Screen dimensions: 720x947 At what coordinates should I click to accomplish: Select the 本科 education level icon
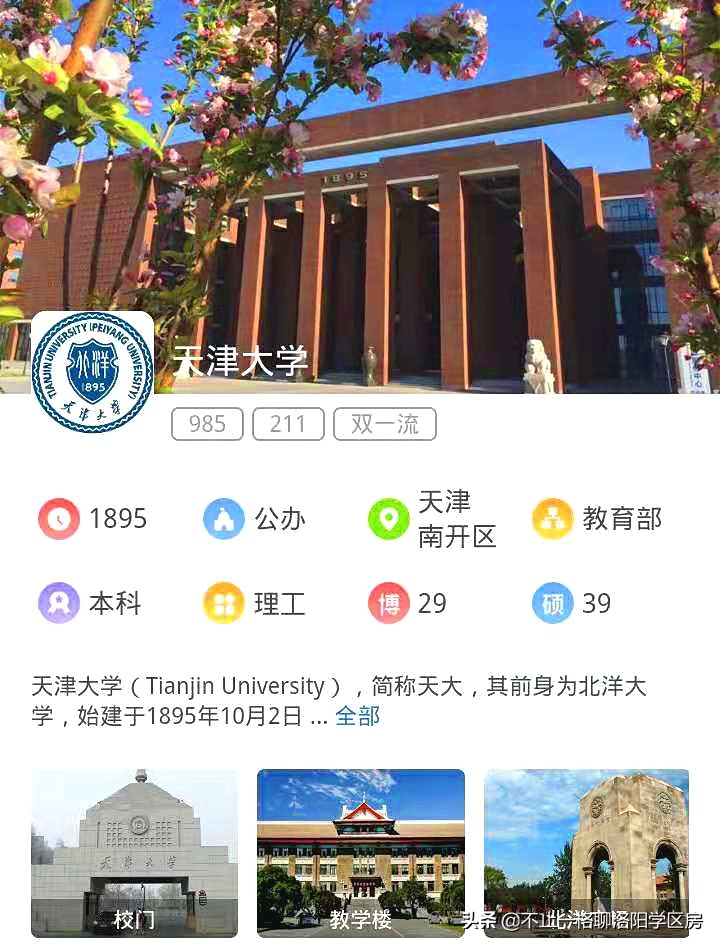click(x=60, y=603)
